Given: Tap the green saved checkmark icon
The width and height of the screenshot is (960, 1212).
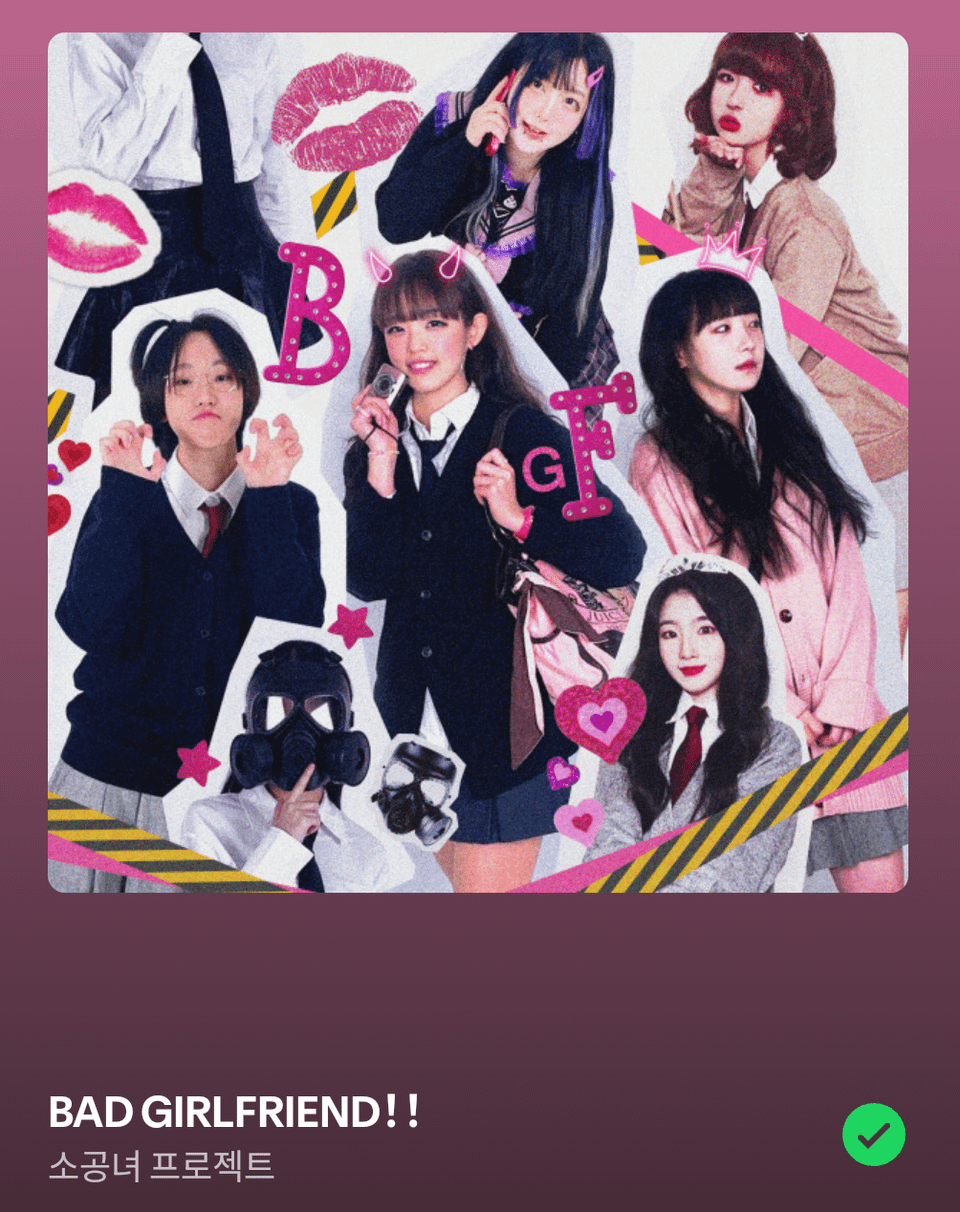Looking at the screenshot, I should [x=873, y=1134].
